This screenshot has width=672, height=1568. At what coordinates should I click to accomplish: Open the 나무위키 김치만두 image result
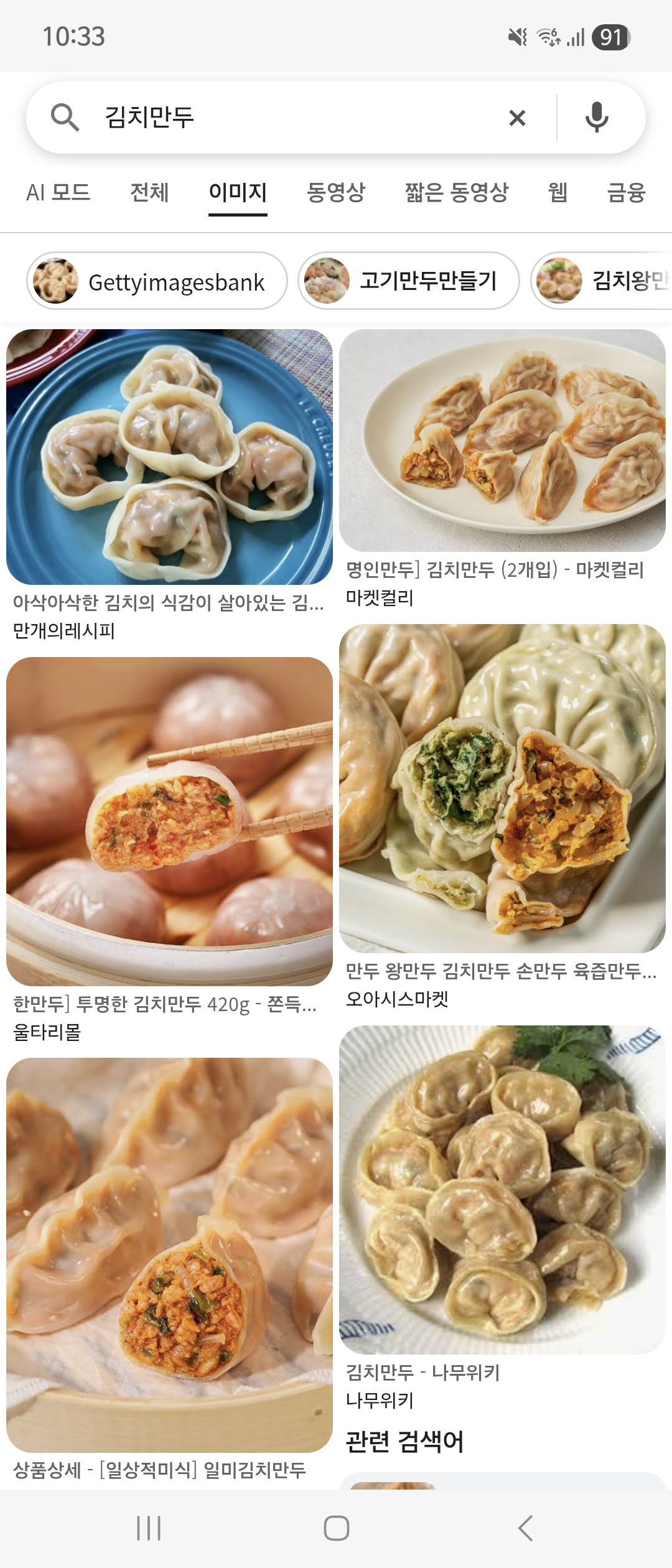click(x=502, y=1190)
